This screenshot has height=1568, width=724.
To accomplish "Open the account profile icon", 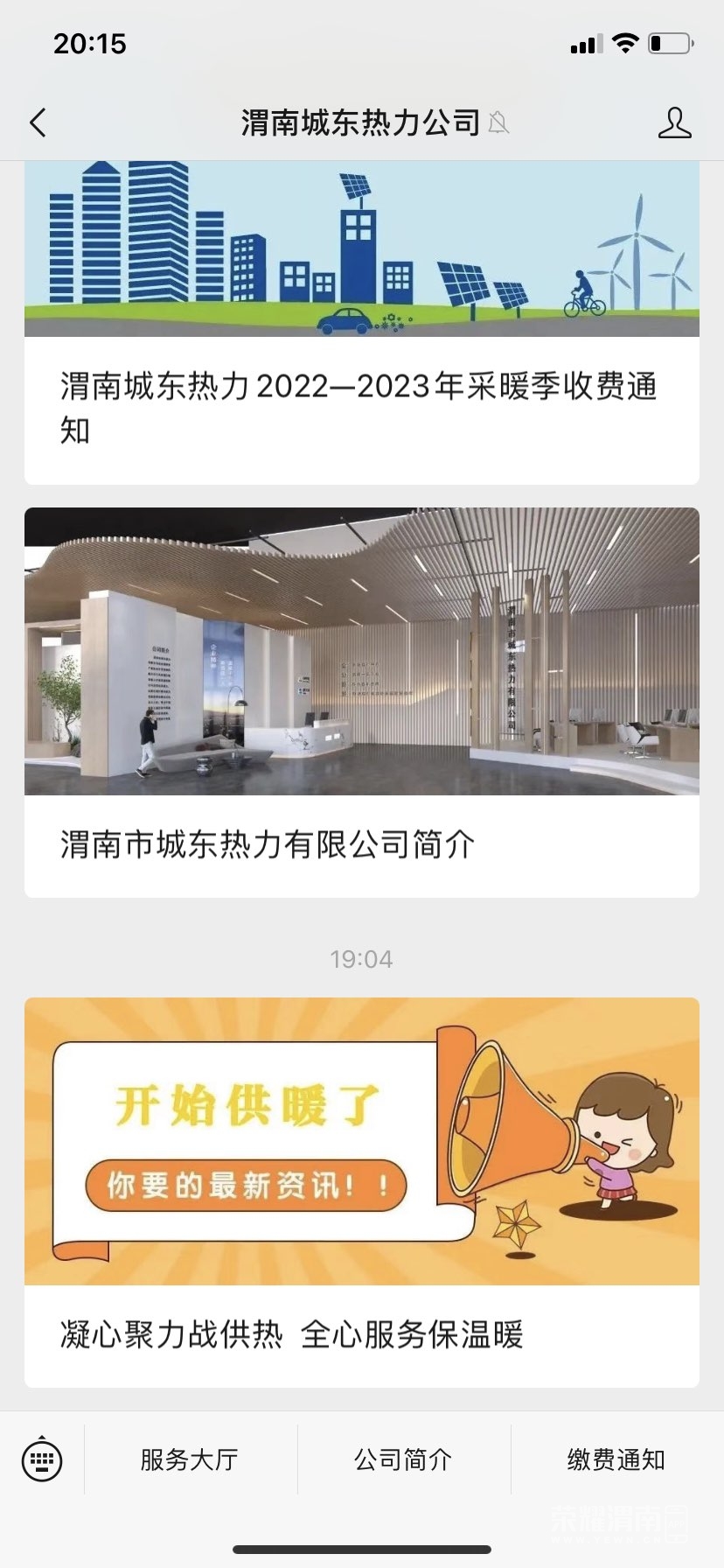I will (674, 123).
